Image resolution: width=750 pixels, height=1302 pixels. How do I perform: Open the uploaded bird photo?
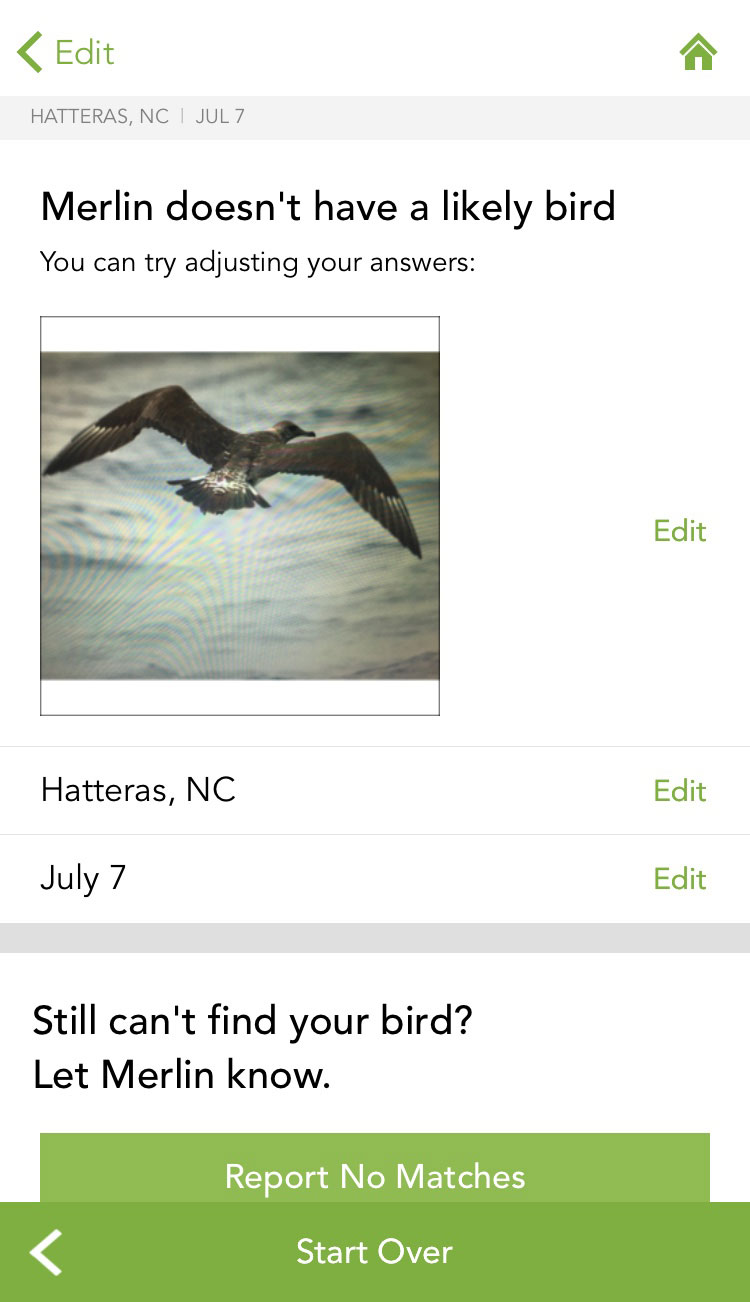(x=240, y=516)
